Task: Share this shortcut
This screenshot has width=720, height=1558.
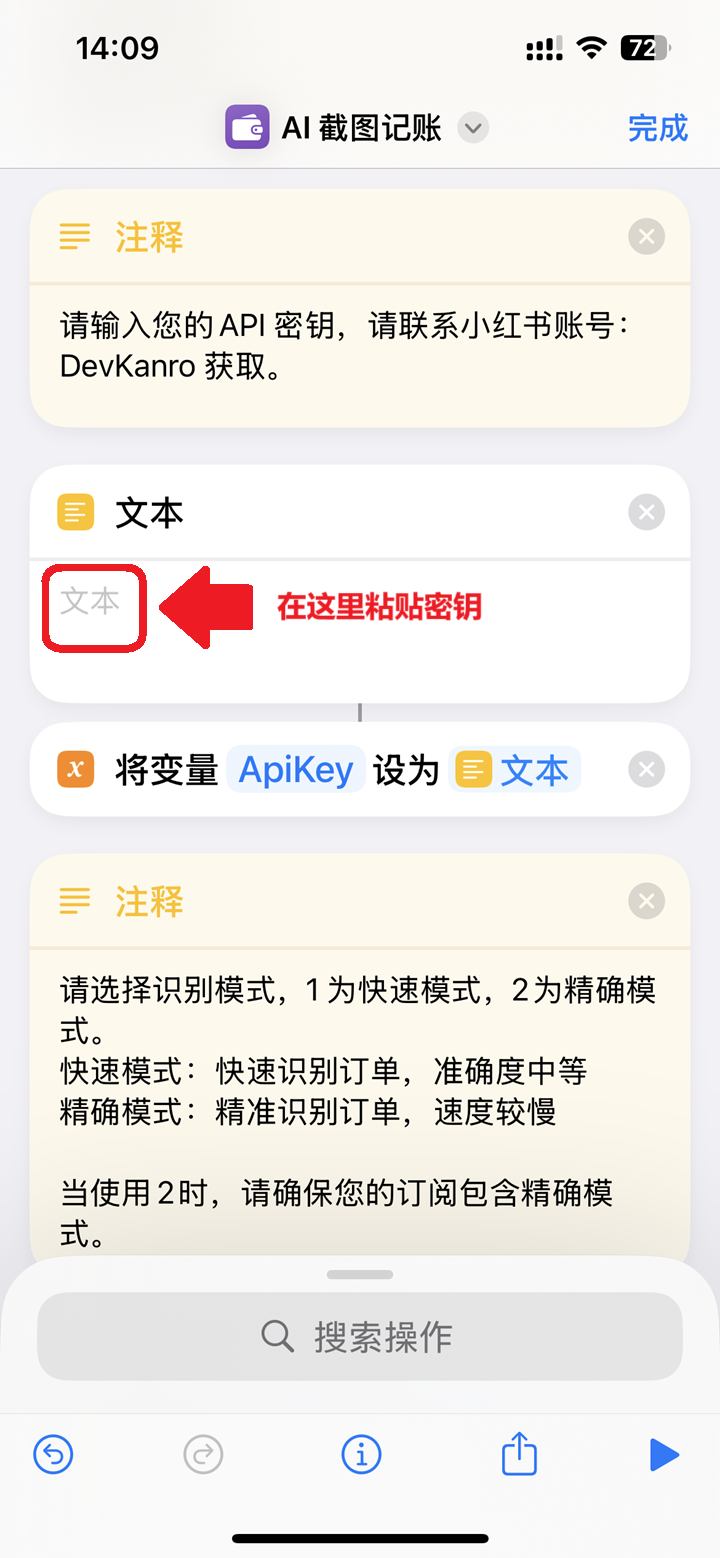Action: (519, 1454)
